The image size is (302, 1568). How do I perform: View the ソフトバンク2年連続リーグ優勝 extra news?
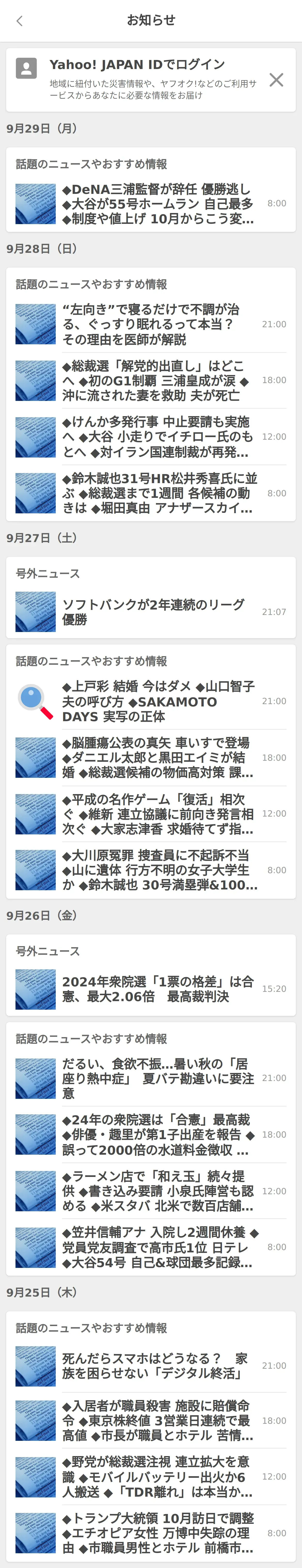tap(158, 612)
